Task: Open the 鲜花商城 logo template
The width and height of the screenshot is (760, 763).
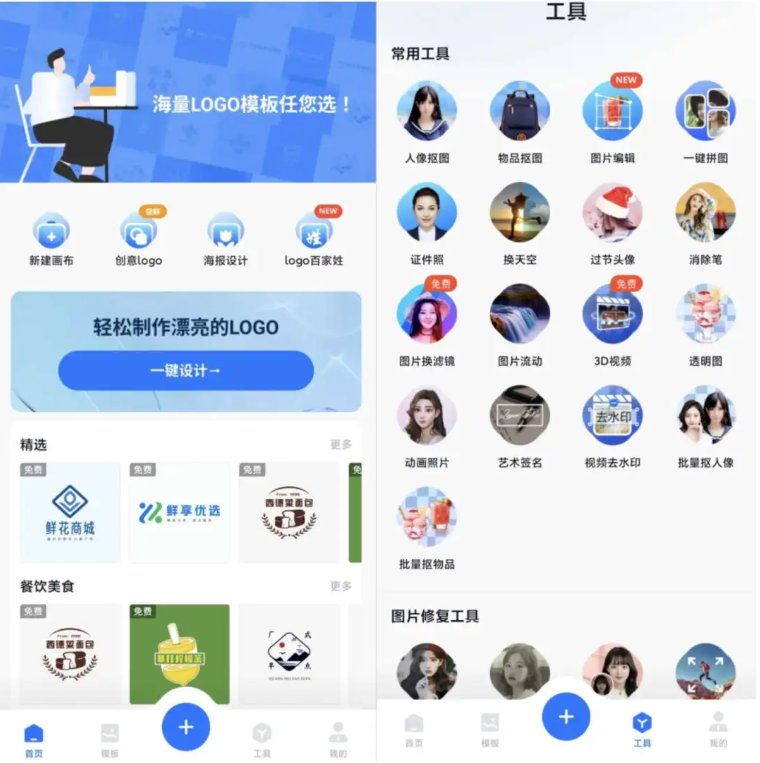Action: [70, 512]
